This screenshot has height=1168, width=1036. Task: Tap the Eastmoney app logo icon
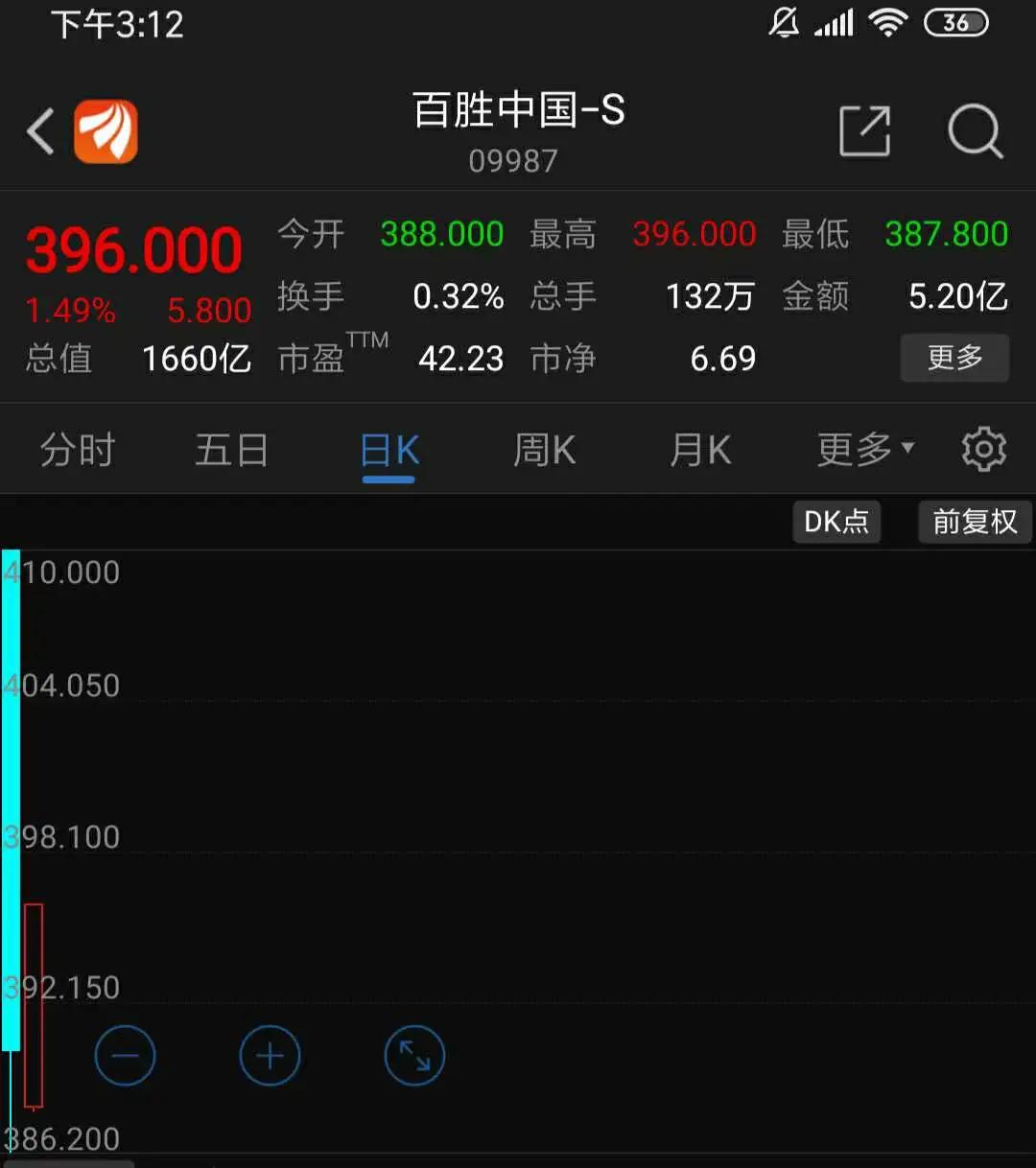point(106,130)
